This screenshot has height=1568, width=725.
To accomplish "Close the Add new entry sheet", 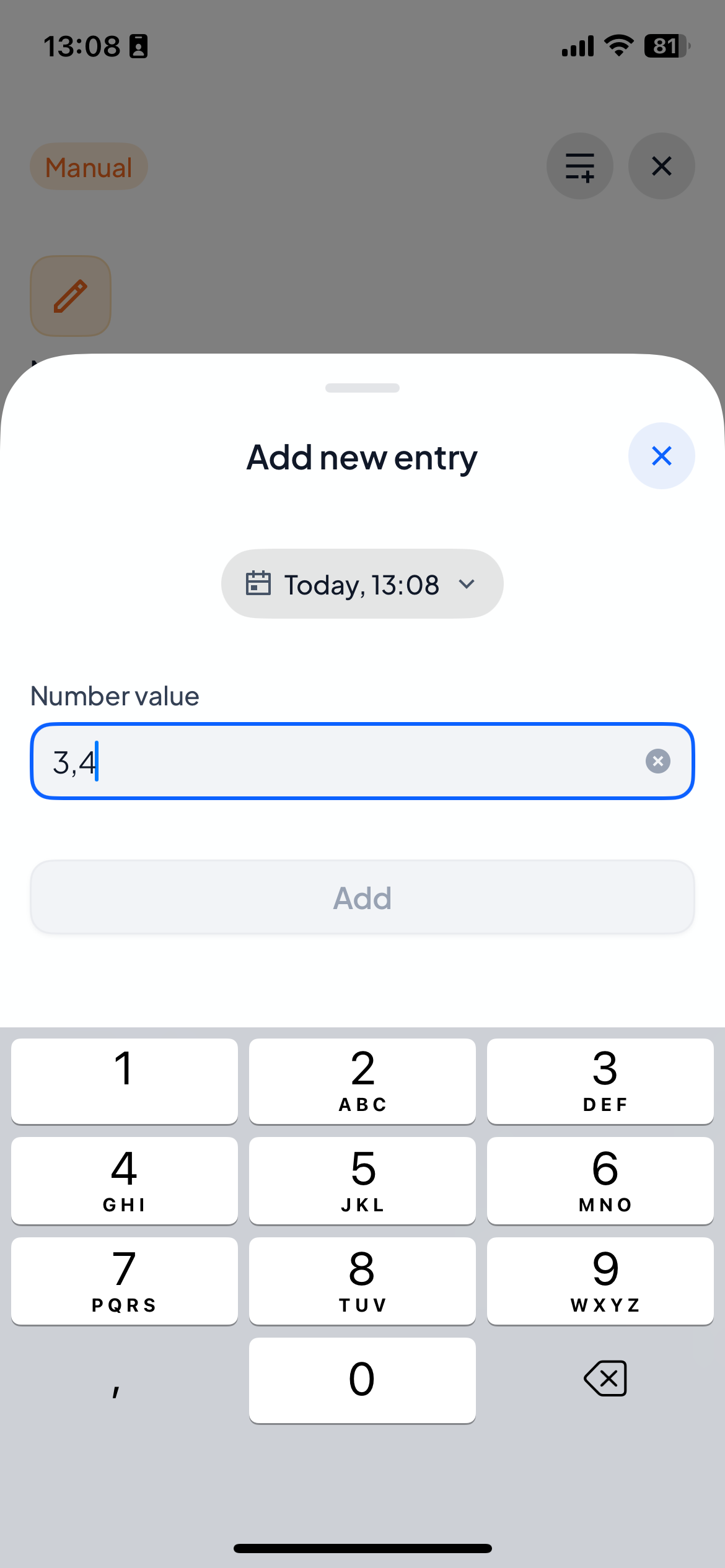I will (x=661, y=456).
